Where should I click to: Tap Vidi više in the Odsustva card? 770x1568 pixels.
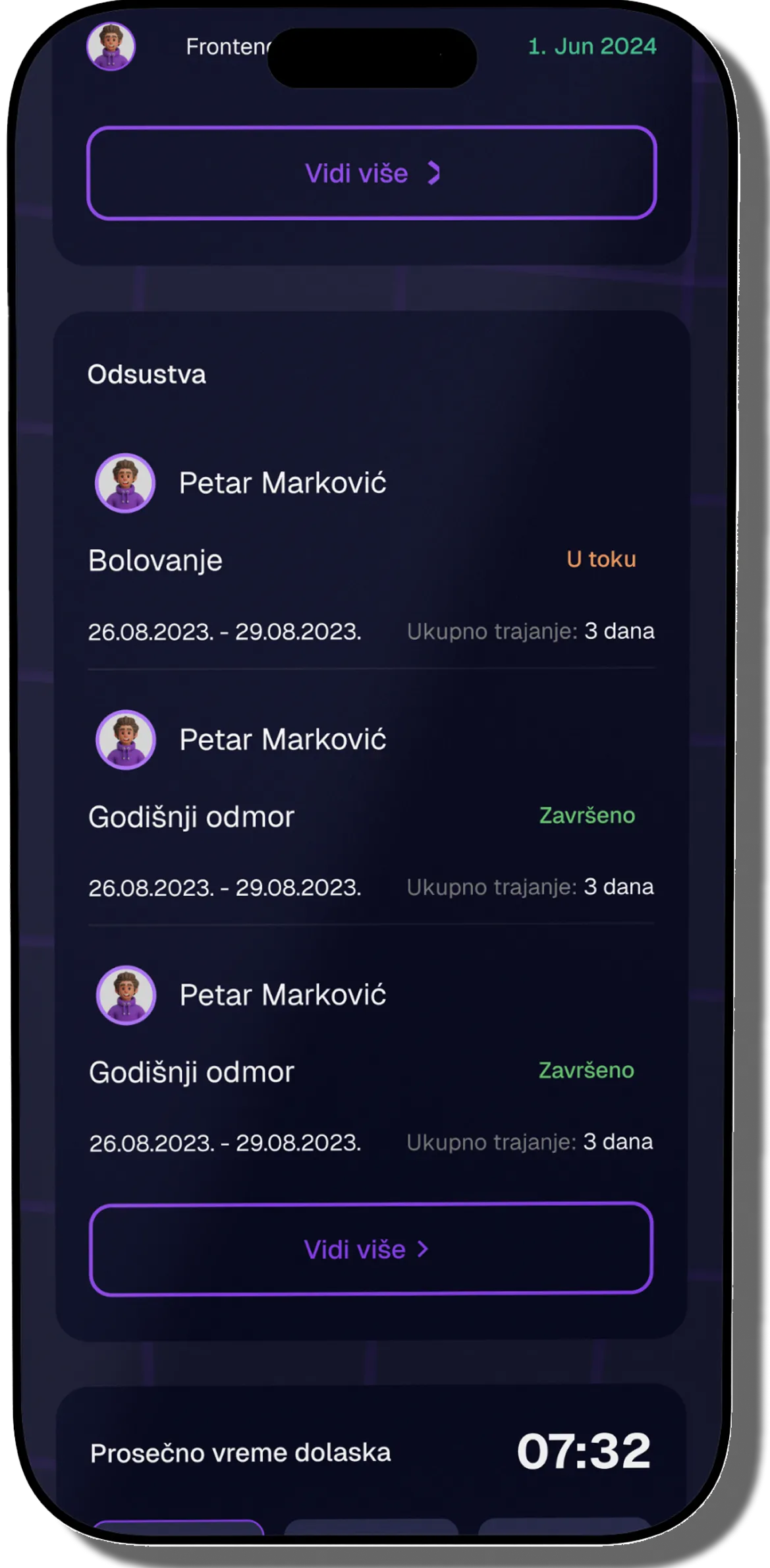tap(371, 1248)
